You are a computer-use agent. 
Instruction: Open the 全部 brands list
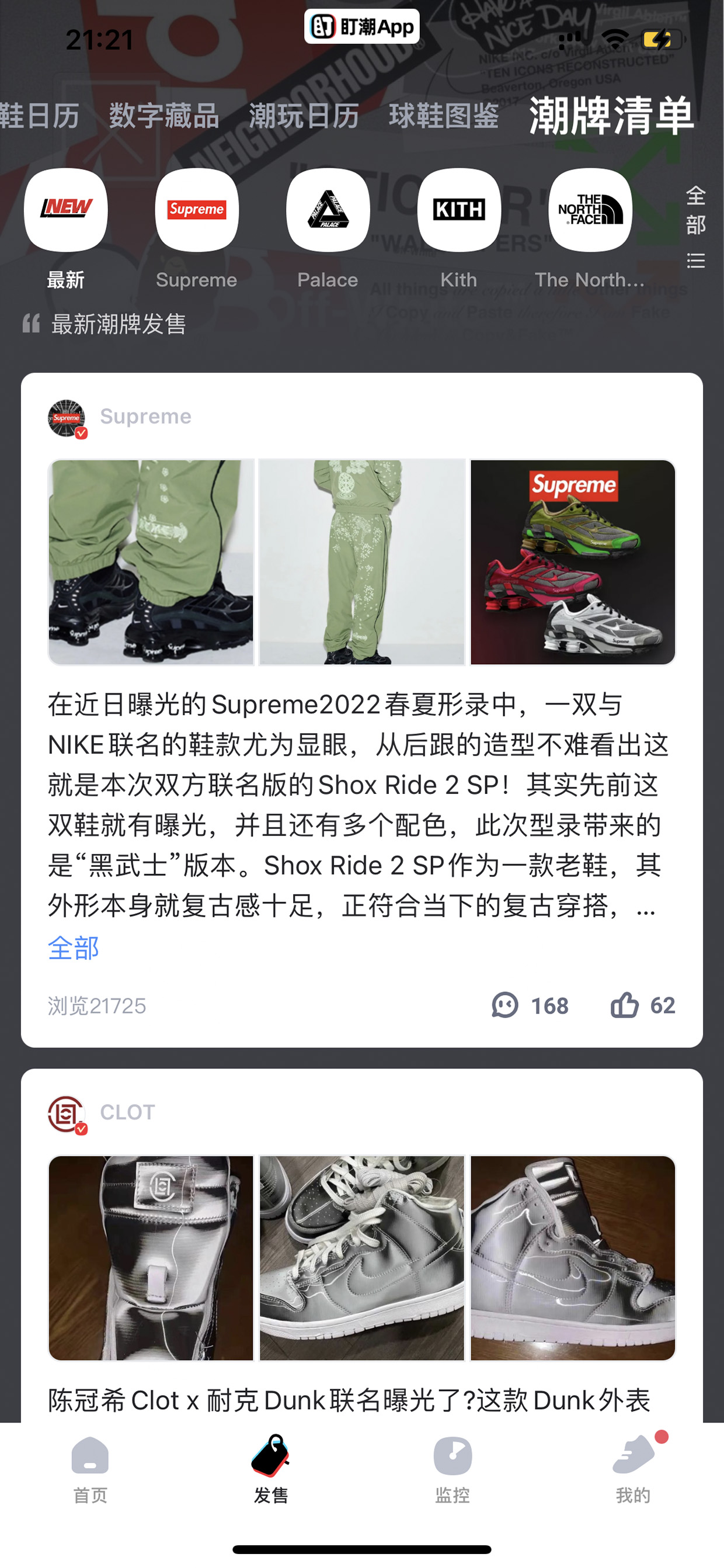pyautogui.click(x=695, y=227)
